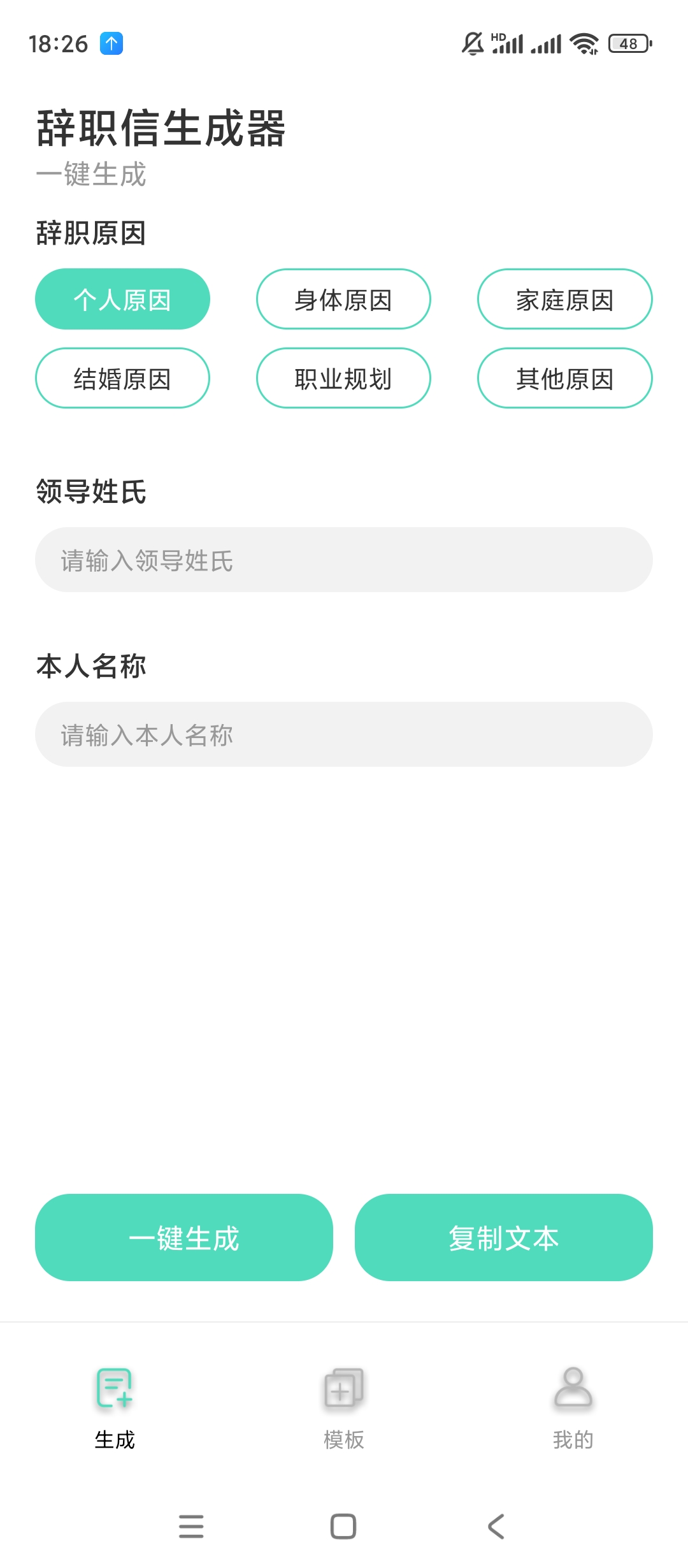Select the 其他原因 reason chip

point(564,378)
